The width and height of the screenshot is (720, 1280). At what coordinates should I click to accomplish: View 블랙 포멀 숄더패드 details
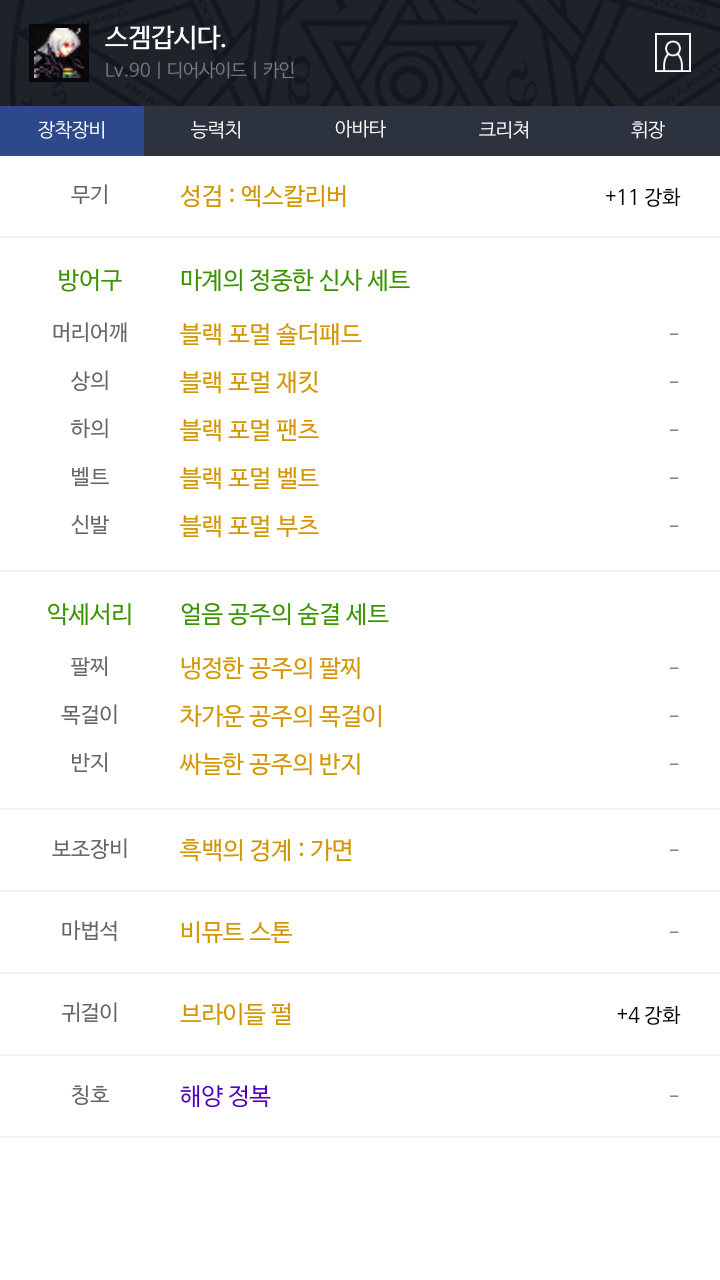(x=270, y=334)
